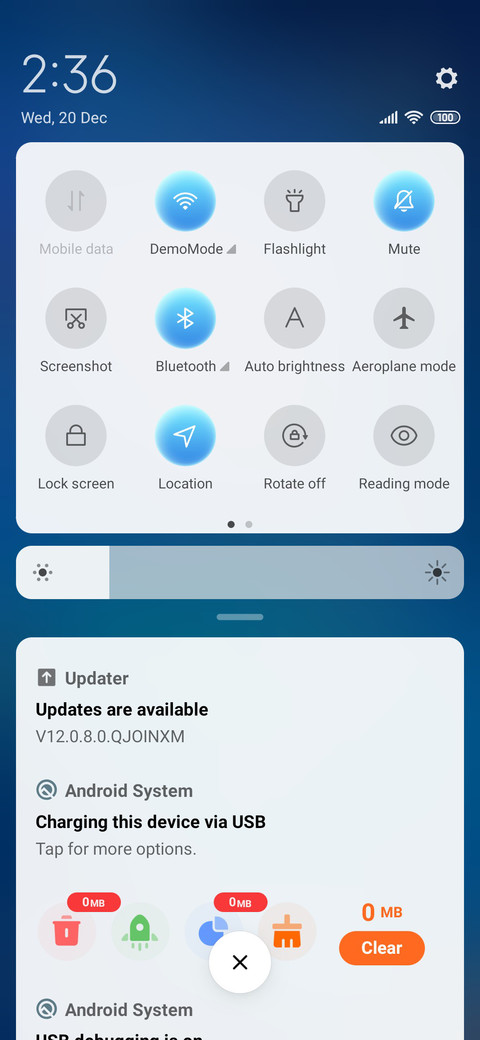The image size is (480, 1040).
Task: Open the Charging via USB notification
Action: point(240,820)
